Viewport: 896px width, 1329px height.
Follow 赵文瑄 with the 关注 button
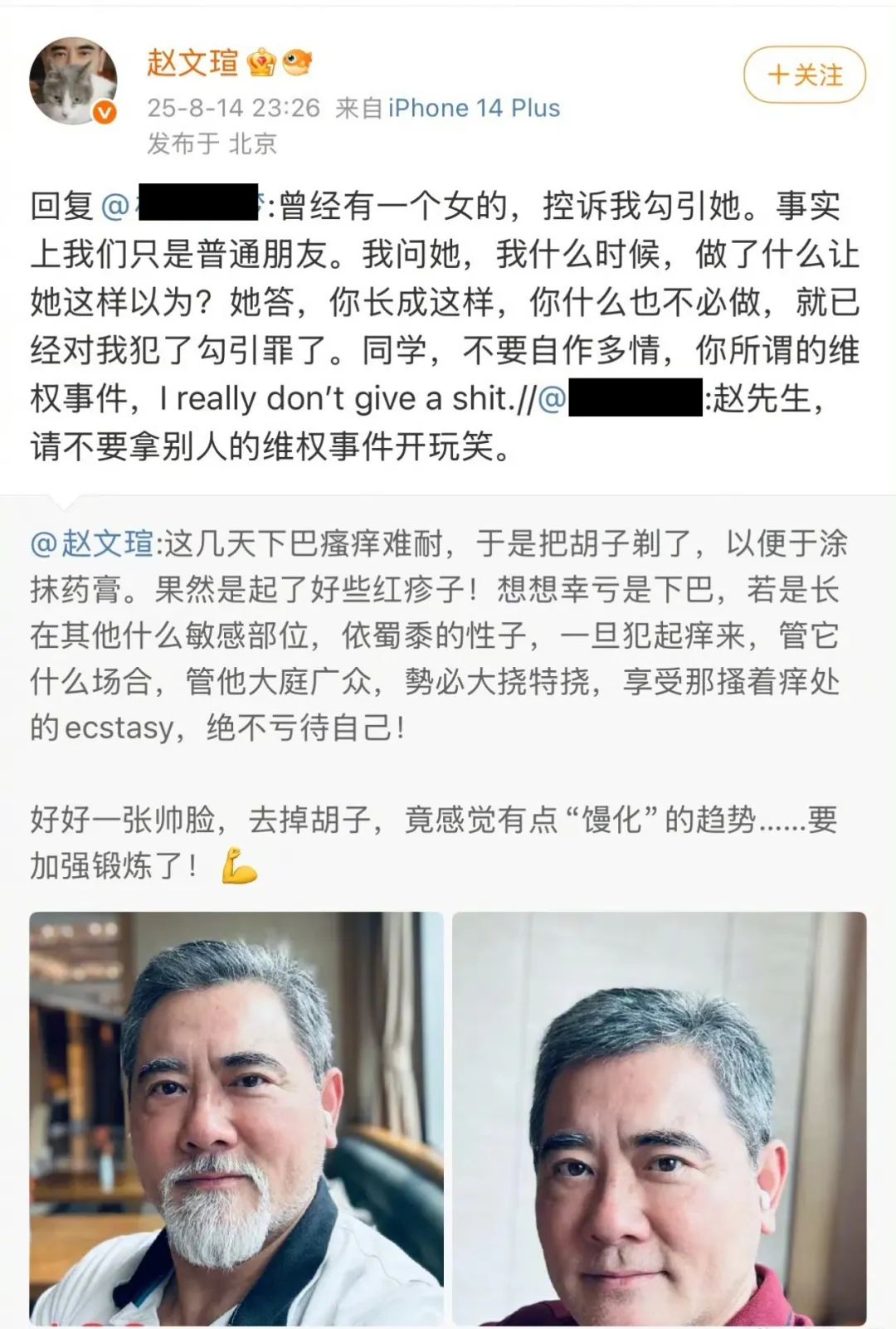coord(804,75)
